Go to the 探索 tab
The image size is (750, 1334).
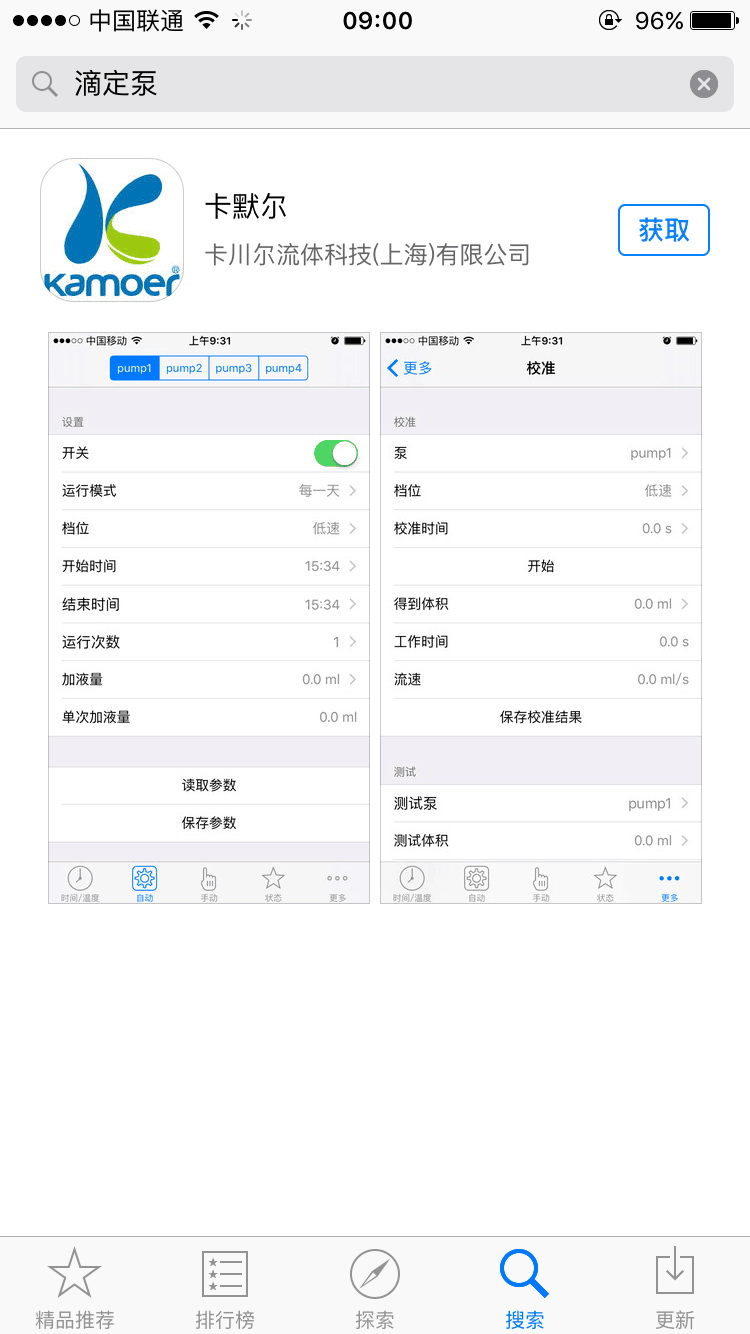pyautogui.click(x=375, y=1288)
